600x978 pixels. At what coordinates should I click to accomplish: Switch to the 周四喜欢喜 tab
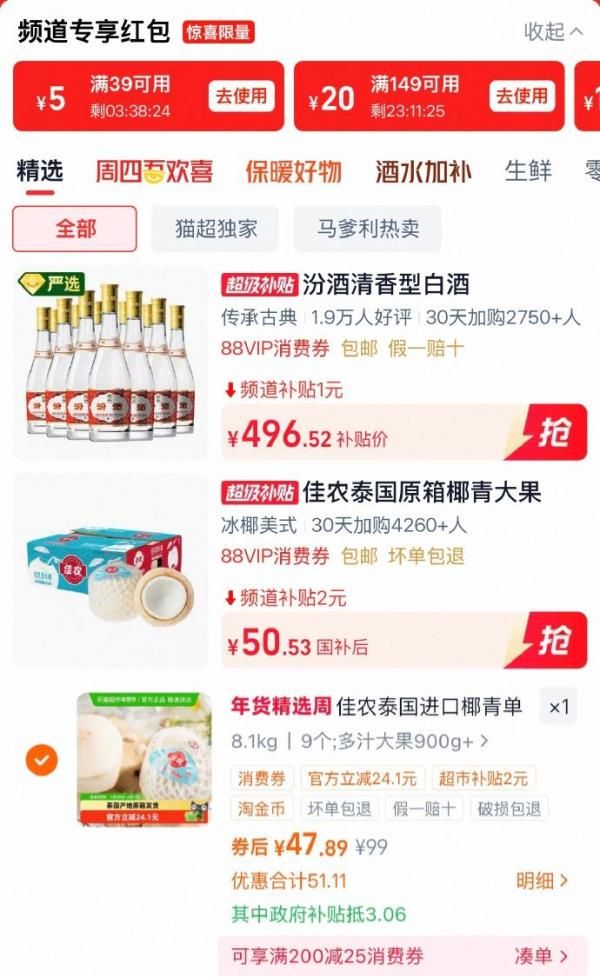pyautogui.click(x=154, y=171)
